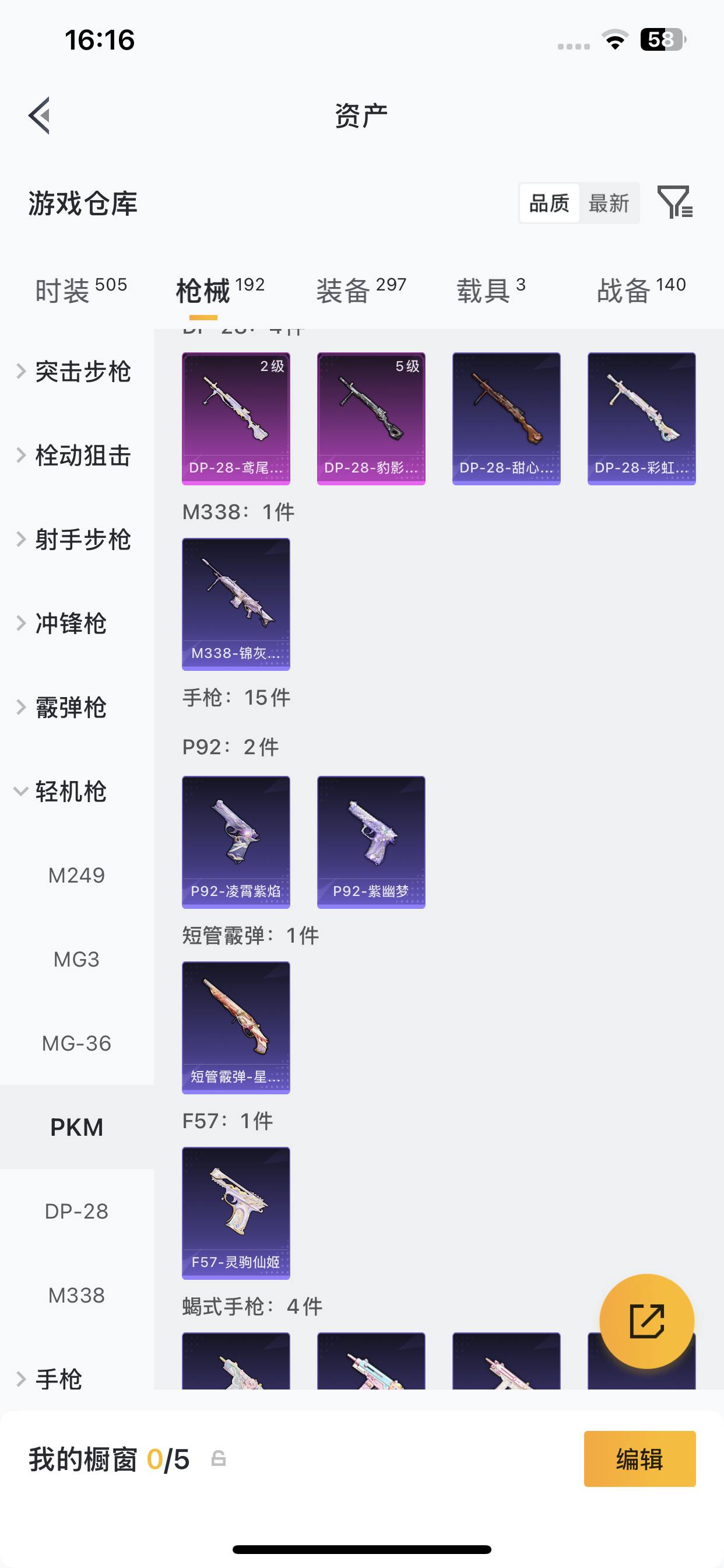This screenshot has height=1568, width=724.
Task: Tap 编辑 to edit my showcase
Action: tap(639, 1459)
